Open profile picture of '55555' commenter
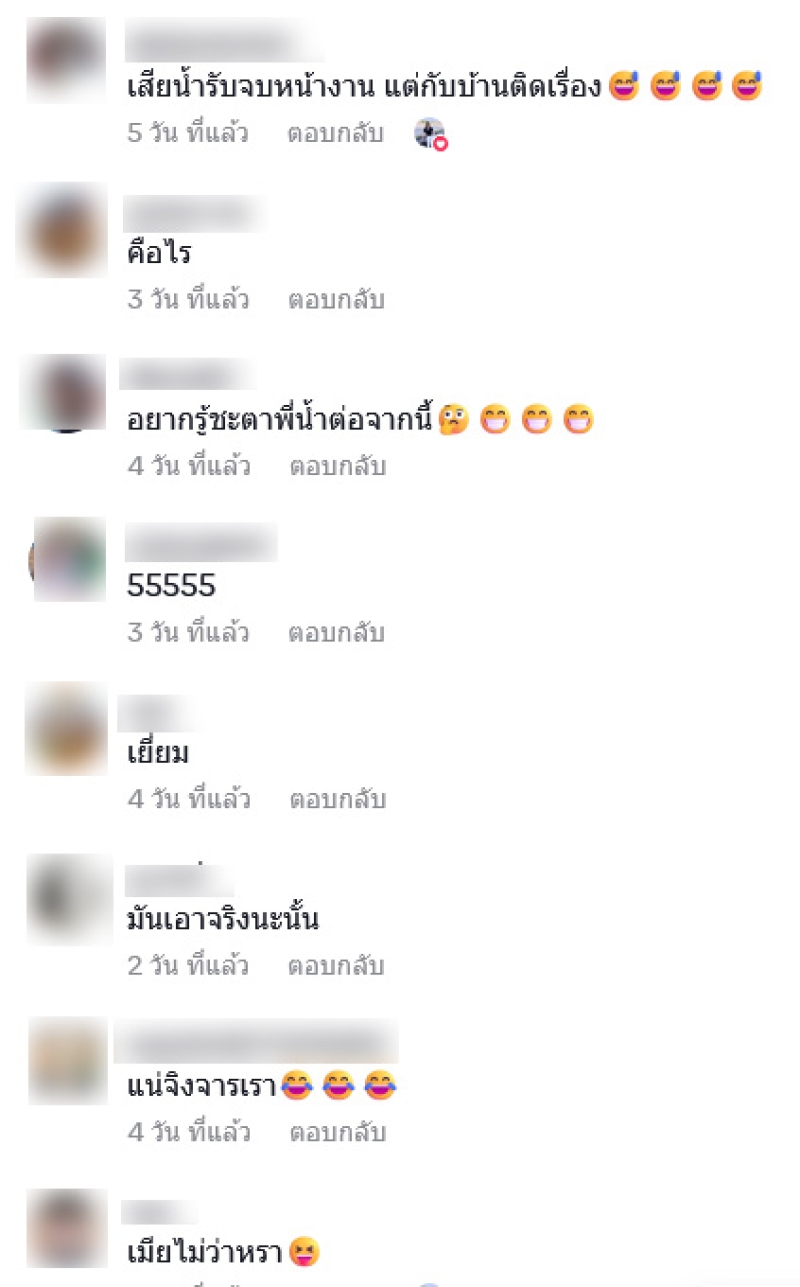The image size is (800, 1287). point(68,560)
